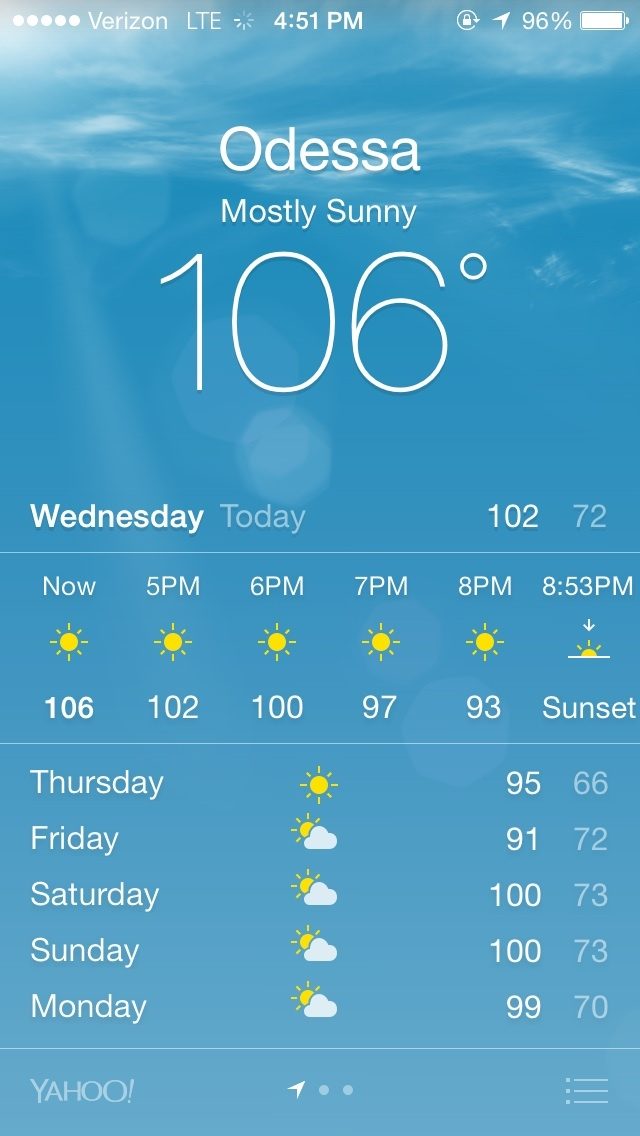
Task: Open the Yahoo weather link
Action: point(82,1090)
